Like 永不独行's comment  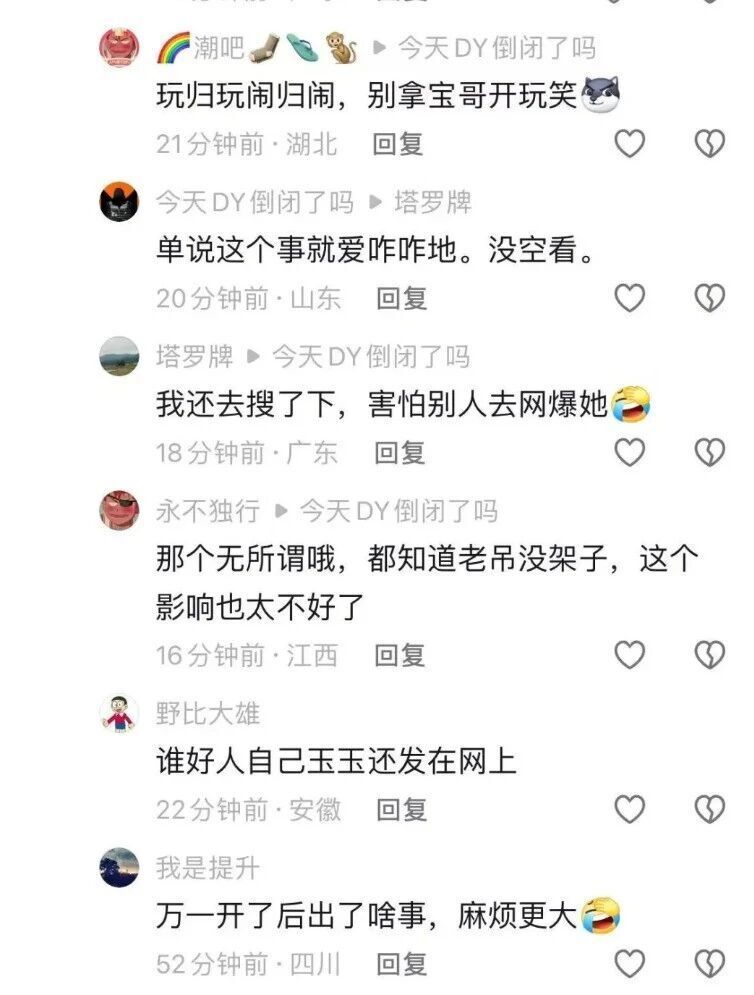[629, 655]
